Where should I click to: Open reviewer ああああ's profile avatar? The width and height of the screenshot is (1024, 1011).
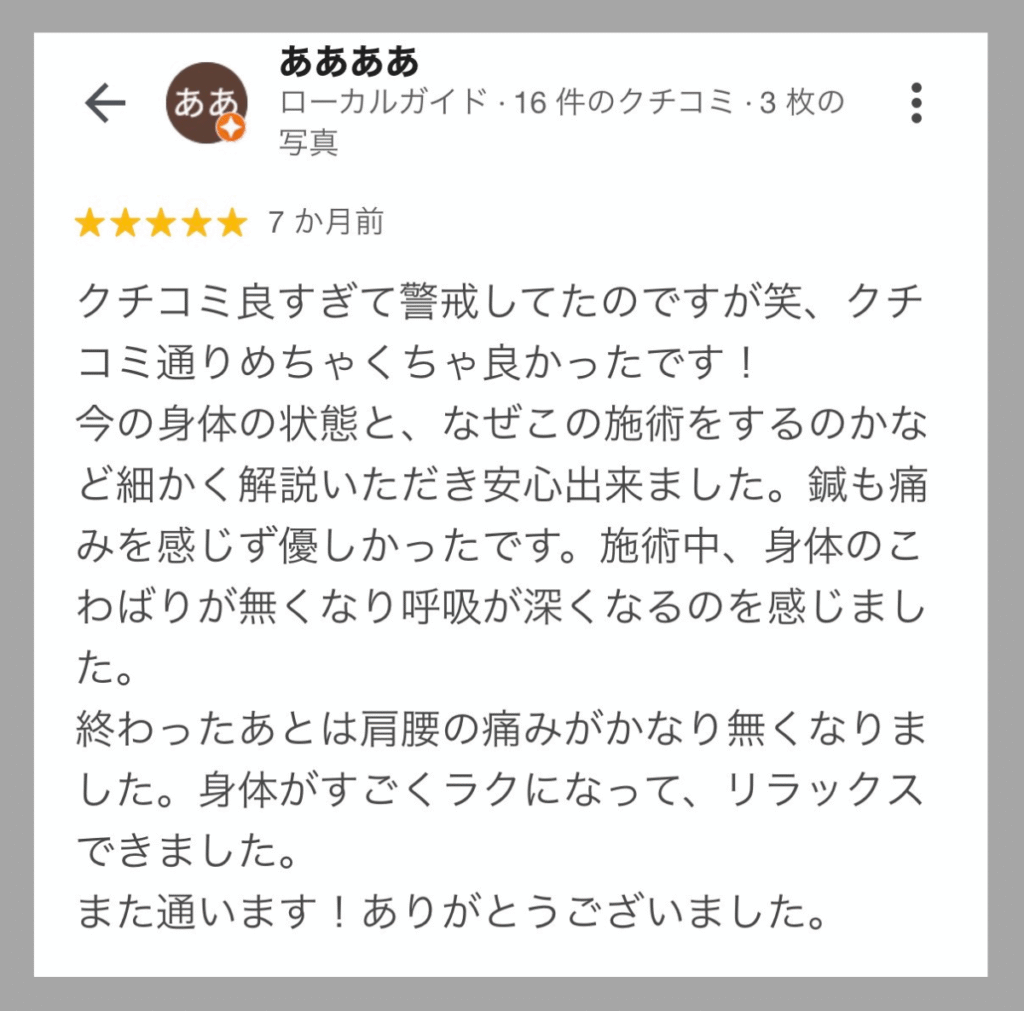click(206, 103)
